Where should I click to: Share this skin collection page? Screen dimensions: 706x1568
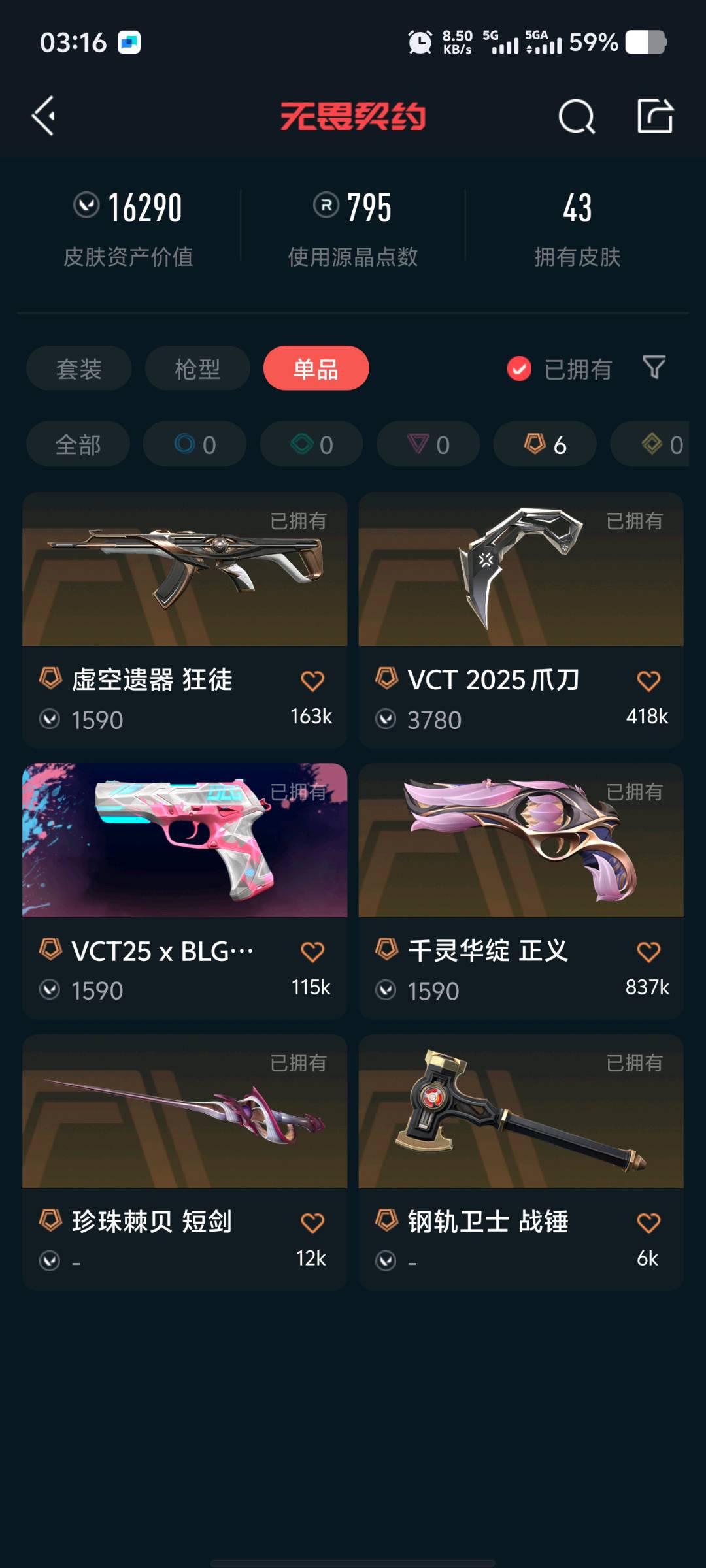click(655, 116)
